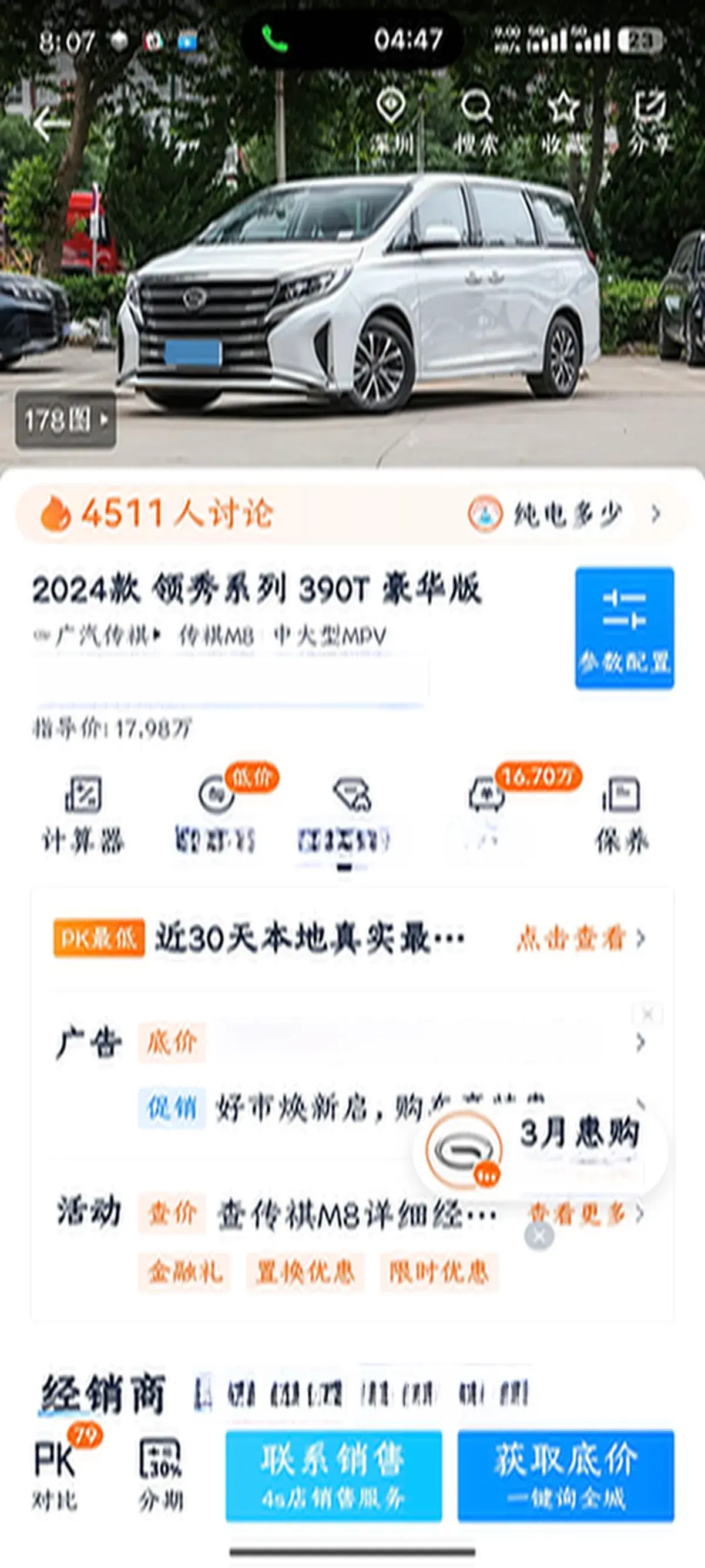Open 搜索 search in the top bar
This screenshot has width=705, height=1568.
476,122
